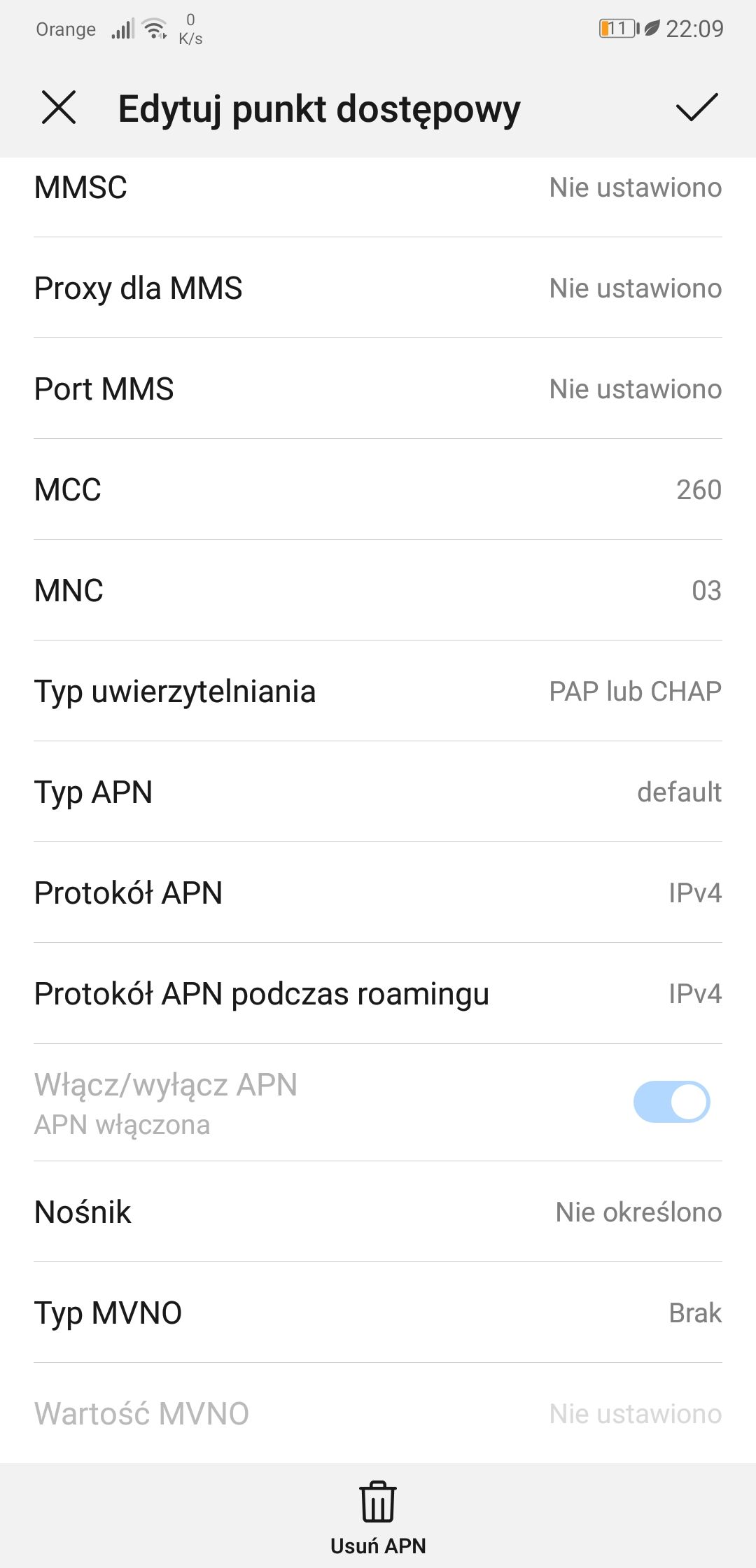Close the access point editor
Image resolution: width=756 pixels, height=1568 pixels.
pos(59,108)
